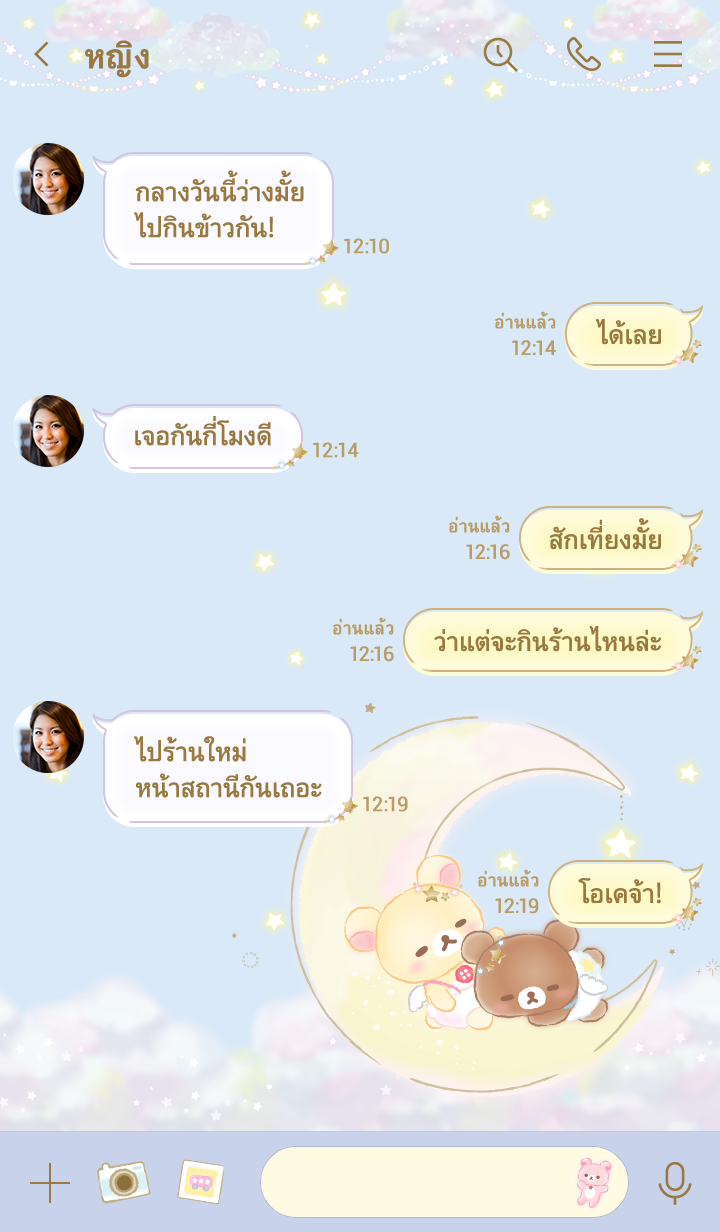Start a voice call with หญิง
The height and width of the screenshot is (1232, 720).
click(x=583, y=55)
